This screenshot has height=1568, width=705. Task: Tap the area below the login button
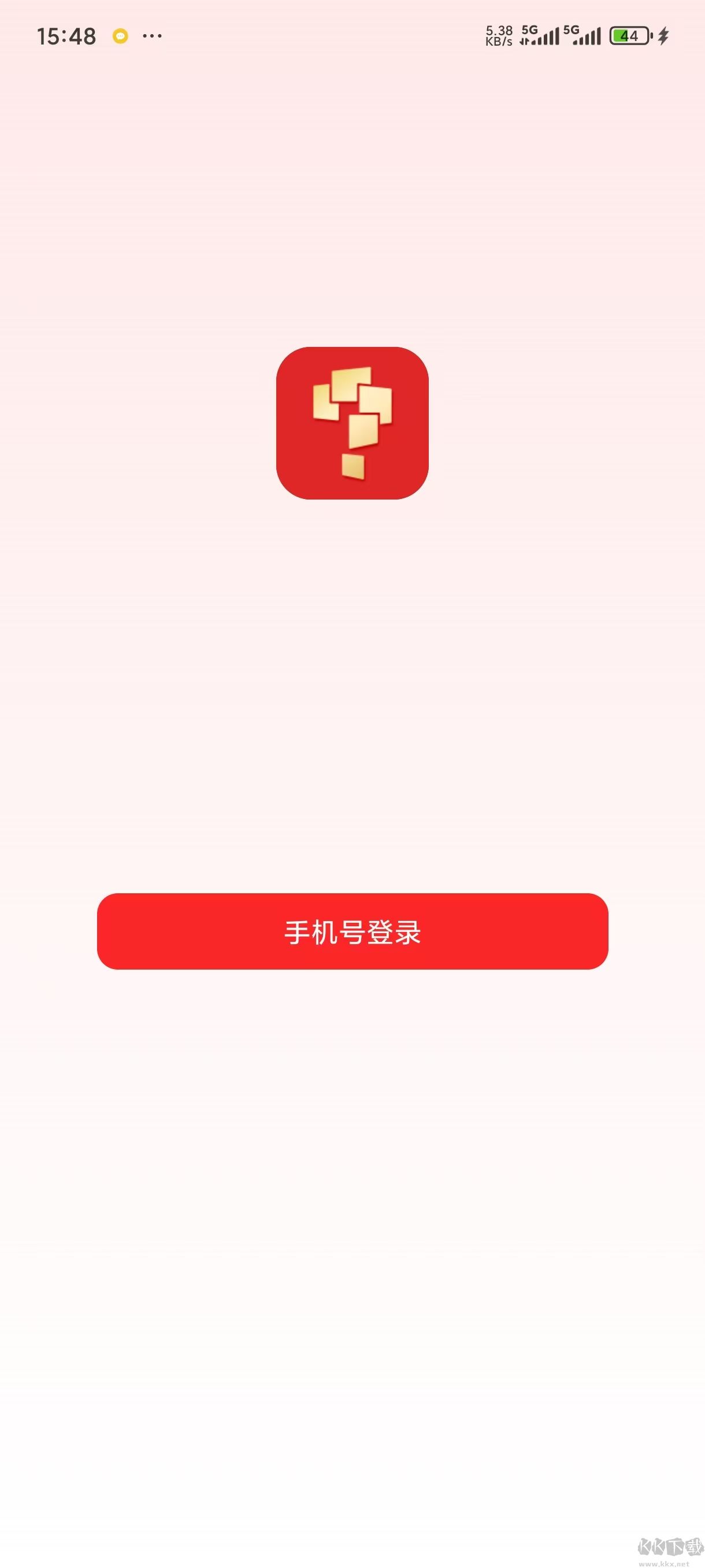pos(353,1096)
